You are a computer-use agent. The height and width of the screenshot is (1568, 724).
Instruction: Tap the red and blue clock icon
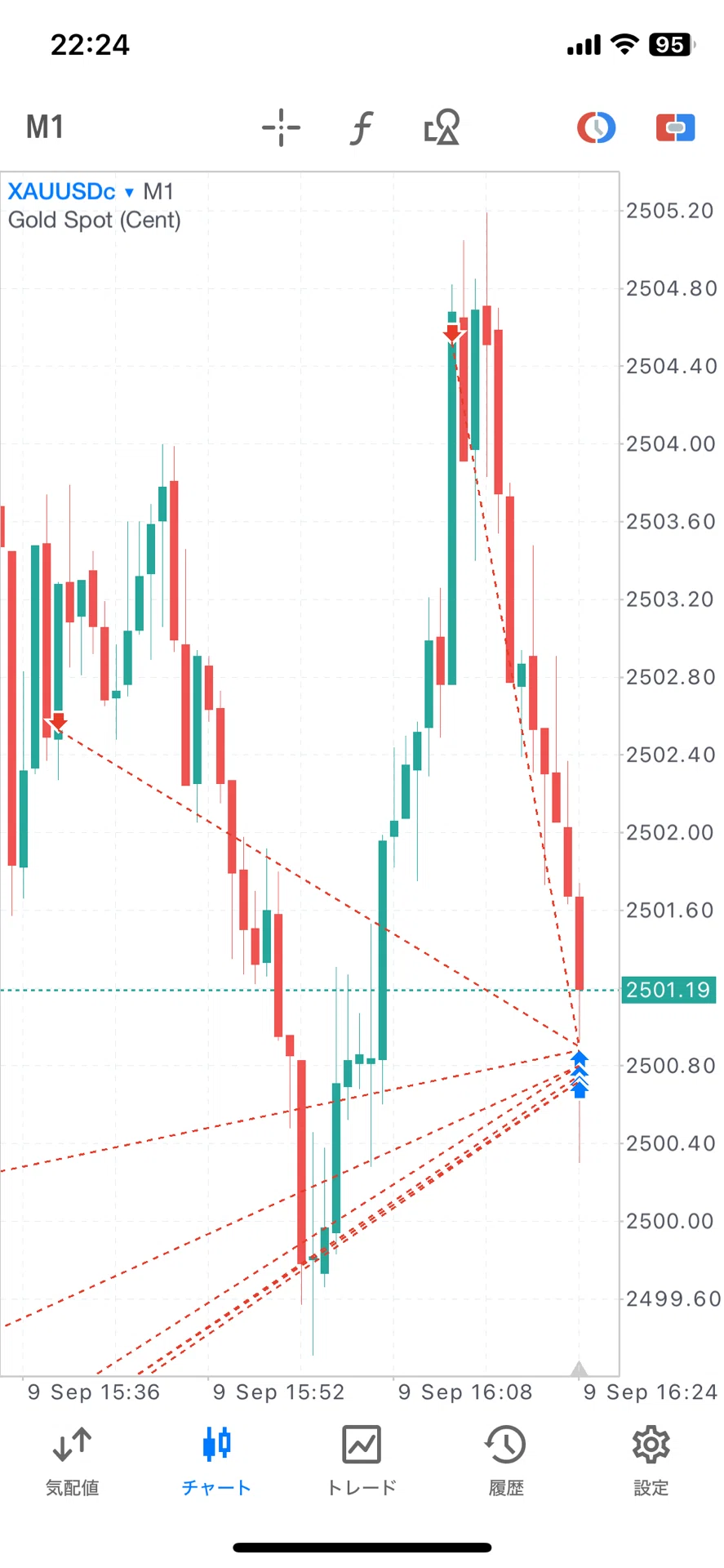point(597,127)
